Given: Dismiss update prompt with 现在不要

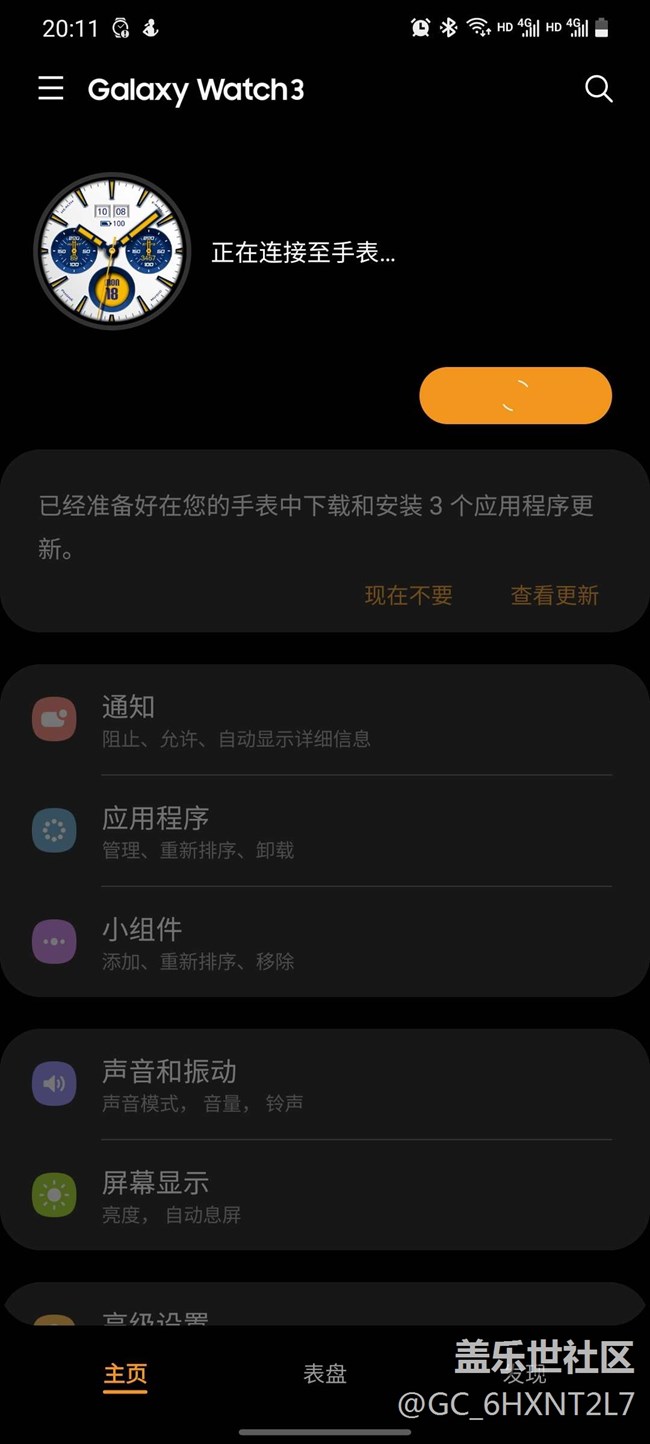Looking at the screenshot, I should (408, 596).
